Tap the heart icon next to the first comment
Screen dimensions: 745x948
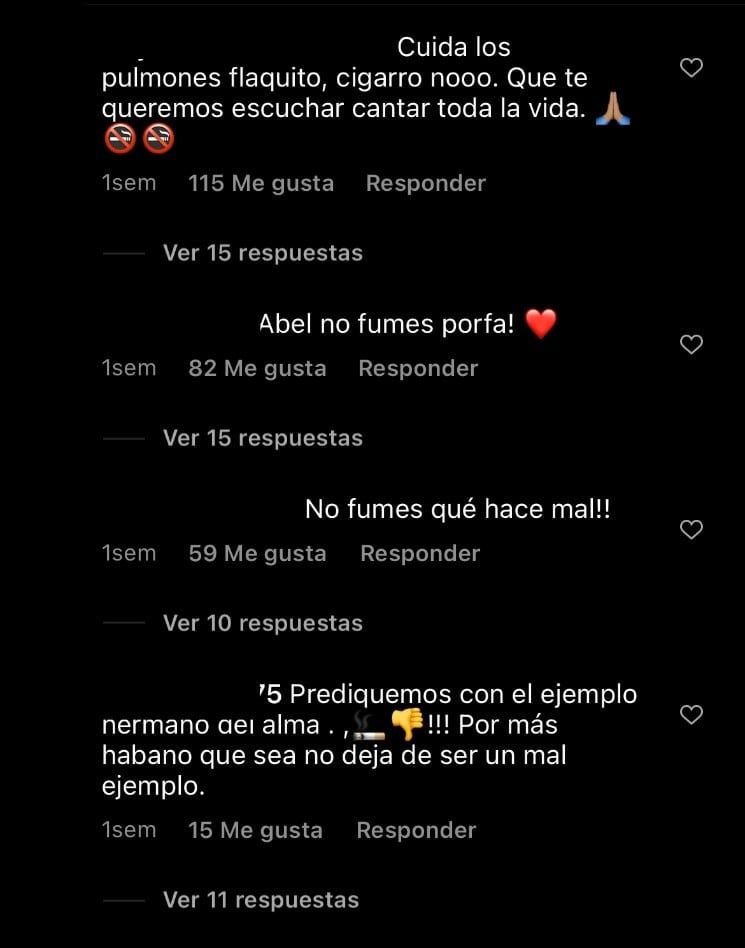point(691,68)
